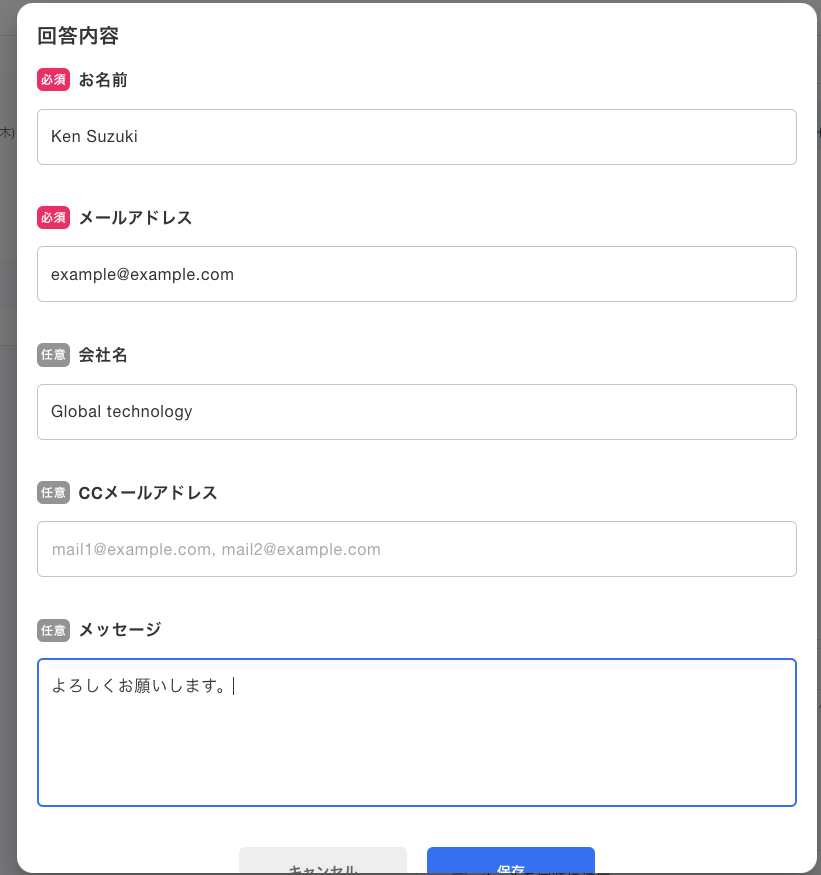The height and width of the screenshot is (875, 821).
Task: Focus the CCメールアドレス input field
Action: (416, 549)
